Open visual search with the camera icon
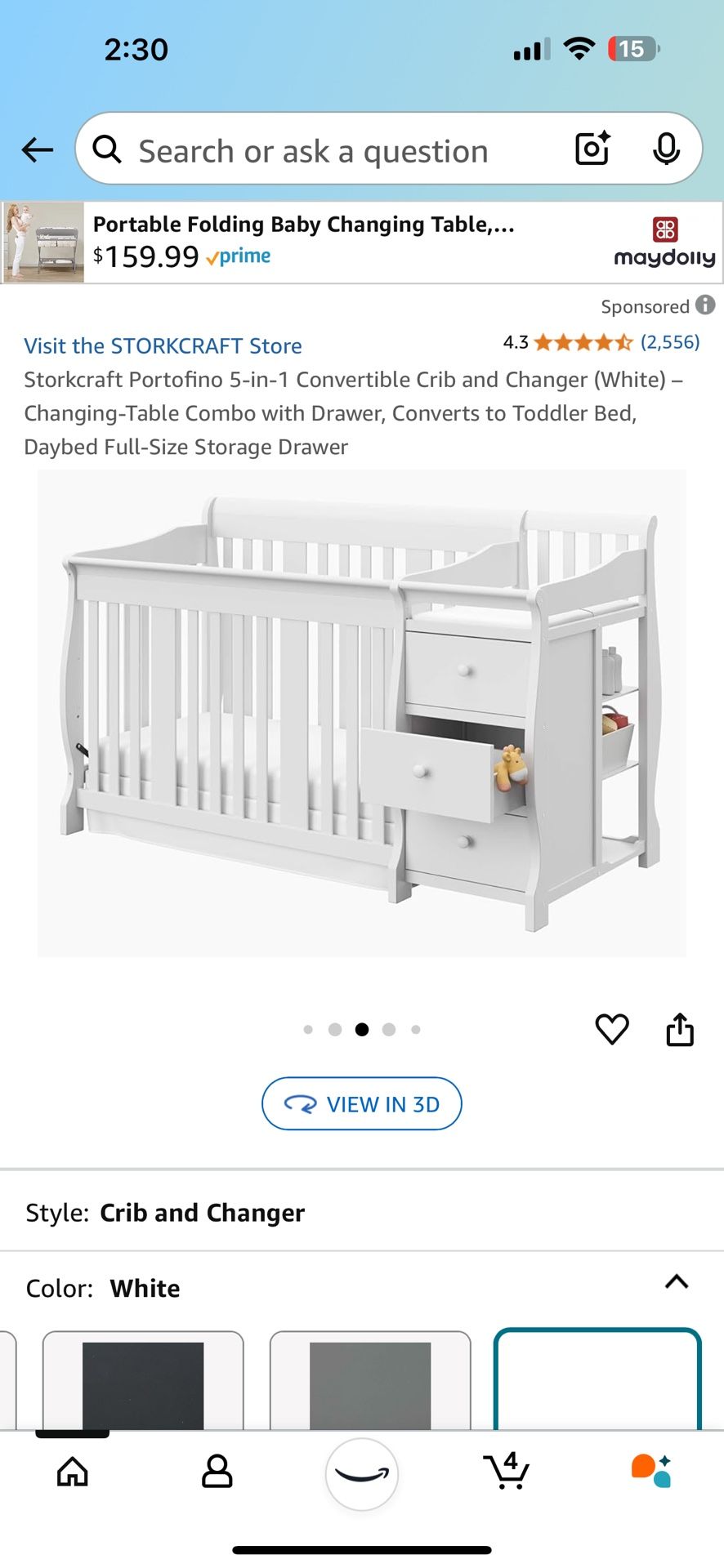724x1568 pixels. tap(592, 149)
